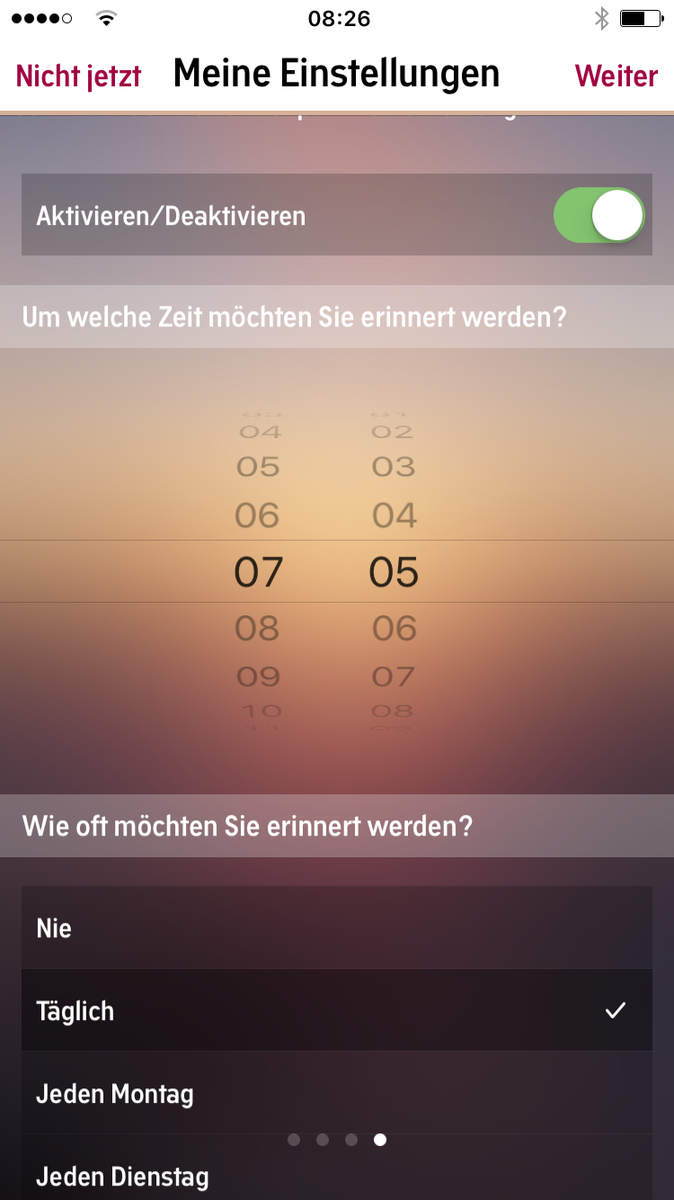Choose Jeden Montag as reminder frequency
This screenshot has height=1200, width=674.
tap(337, 1093)
